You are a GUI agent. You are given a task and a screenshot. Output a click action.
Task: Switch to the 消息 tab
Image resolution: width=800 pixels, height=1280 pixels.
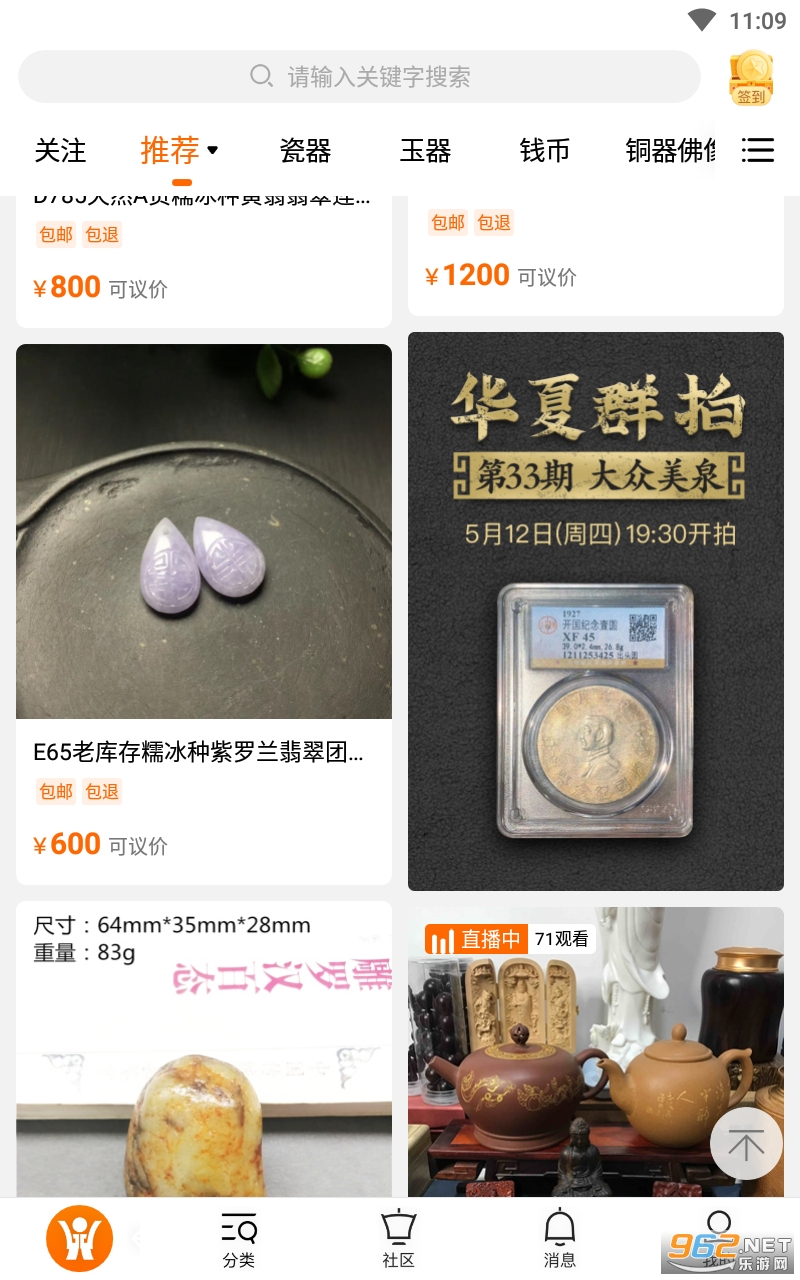pos(559,1239)
